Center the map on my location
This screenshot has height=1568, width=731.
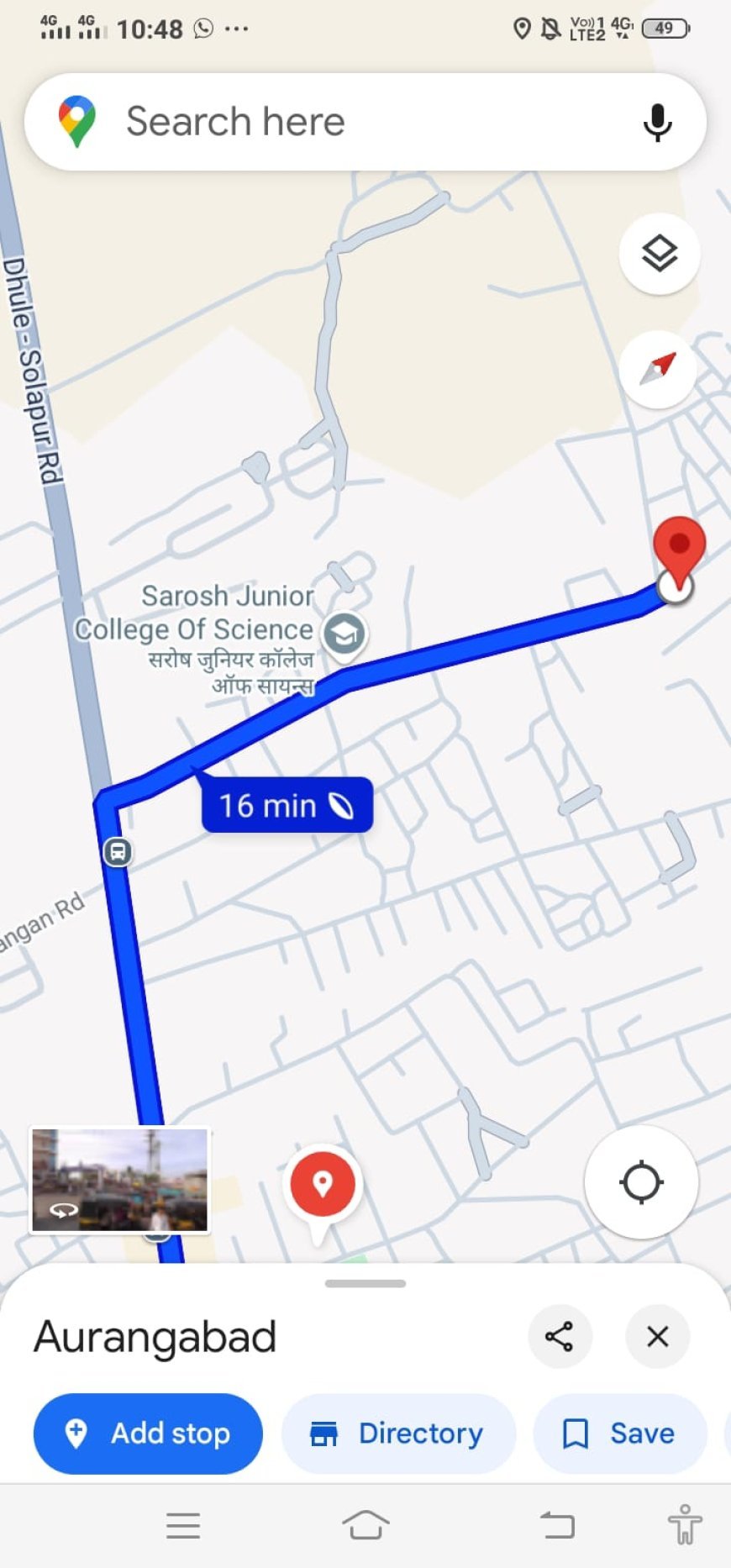(x=641, y=1181)
